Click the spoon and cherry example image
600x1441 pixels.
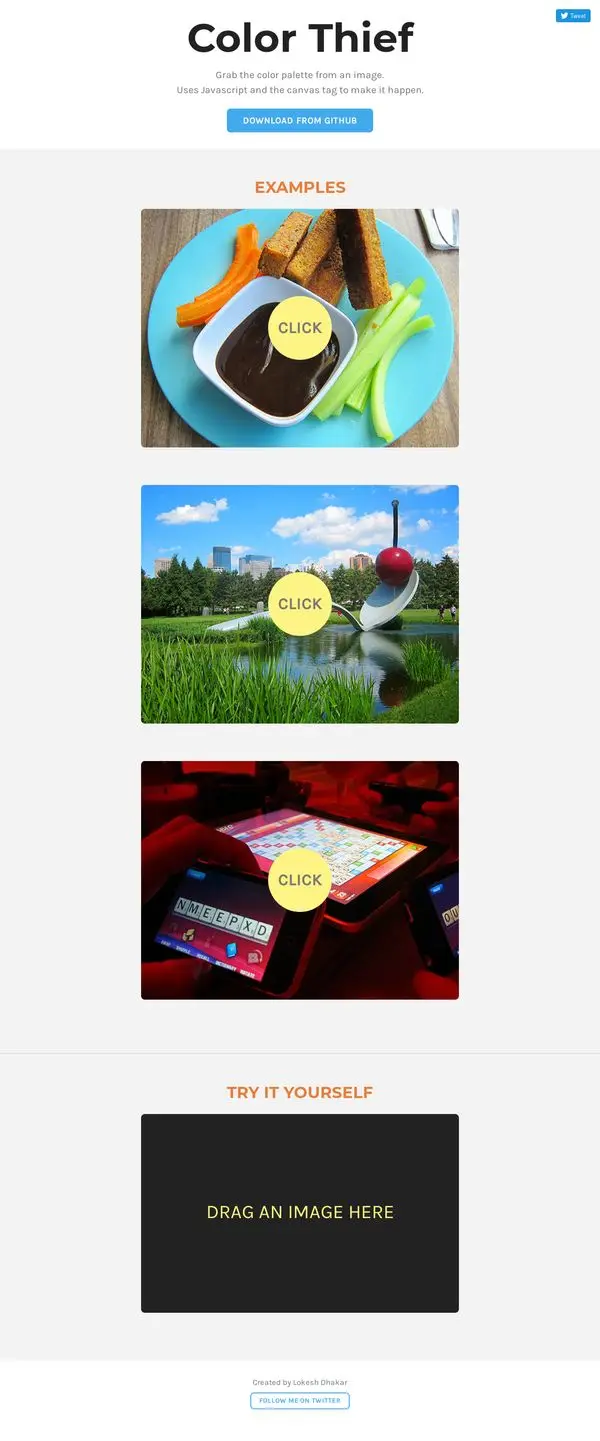[x=300, y=604]
